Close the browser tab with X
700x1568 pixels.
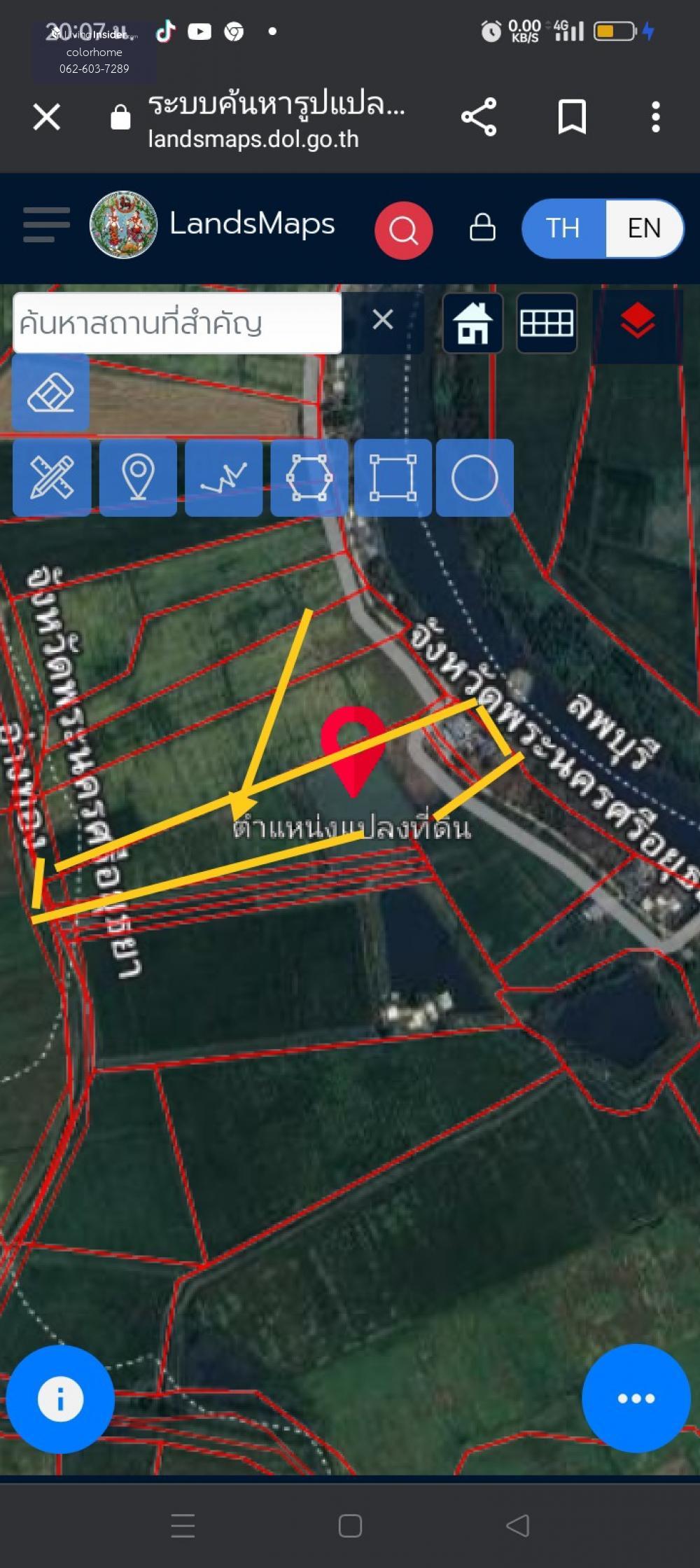click(47, 117)
